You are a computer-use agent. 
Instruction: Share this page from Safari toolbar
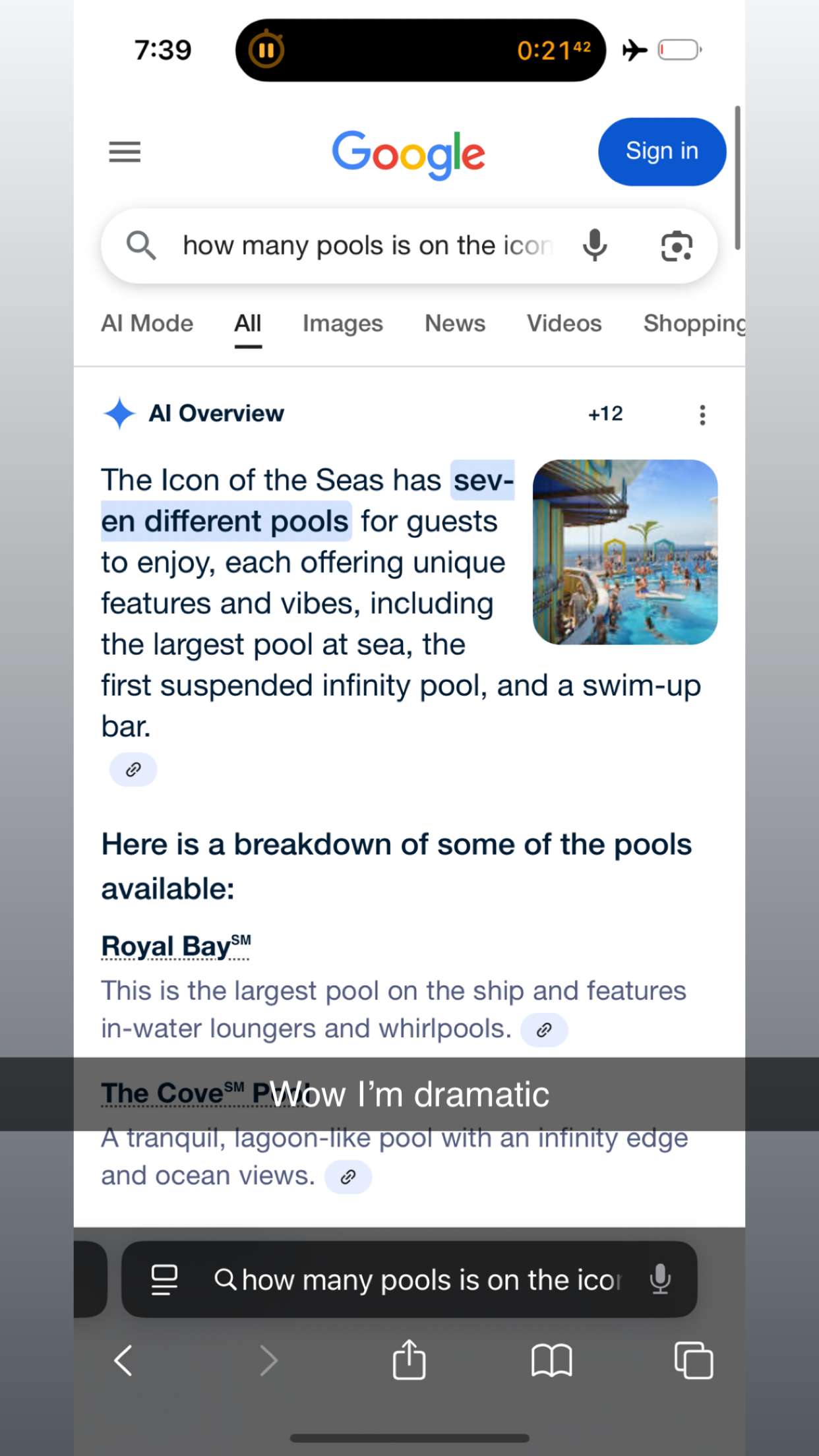[x=409, y=1360]
